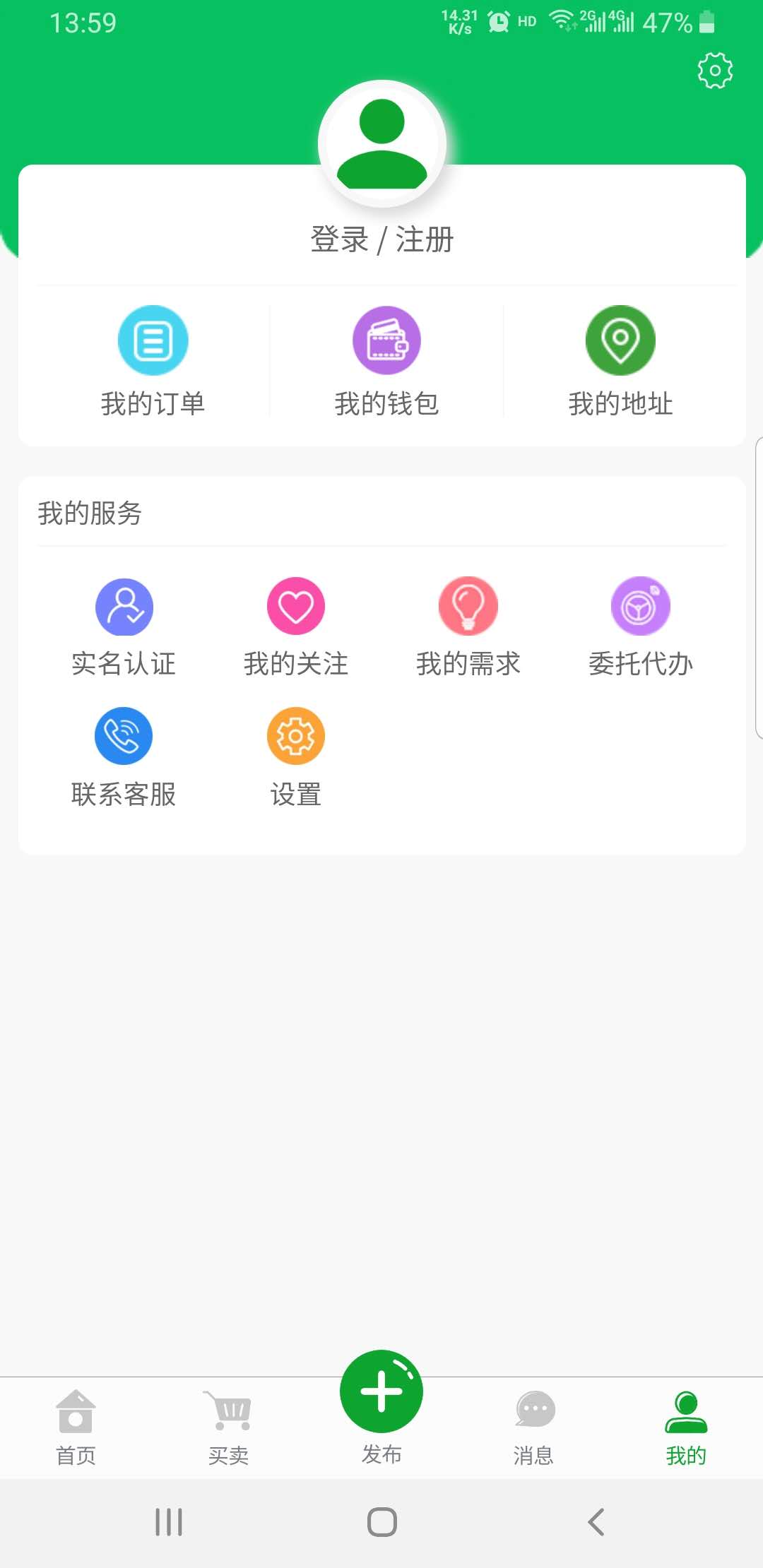Open 我的地址
The image size is (763, 1568).
coord(620,362)
